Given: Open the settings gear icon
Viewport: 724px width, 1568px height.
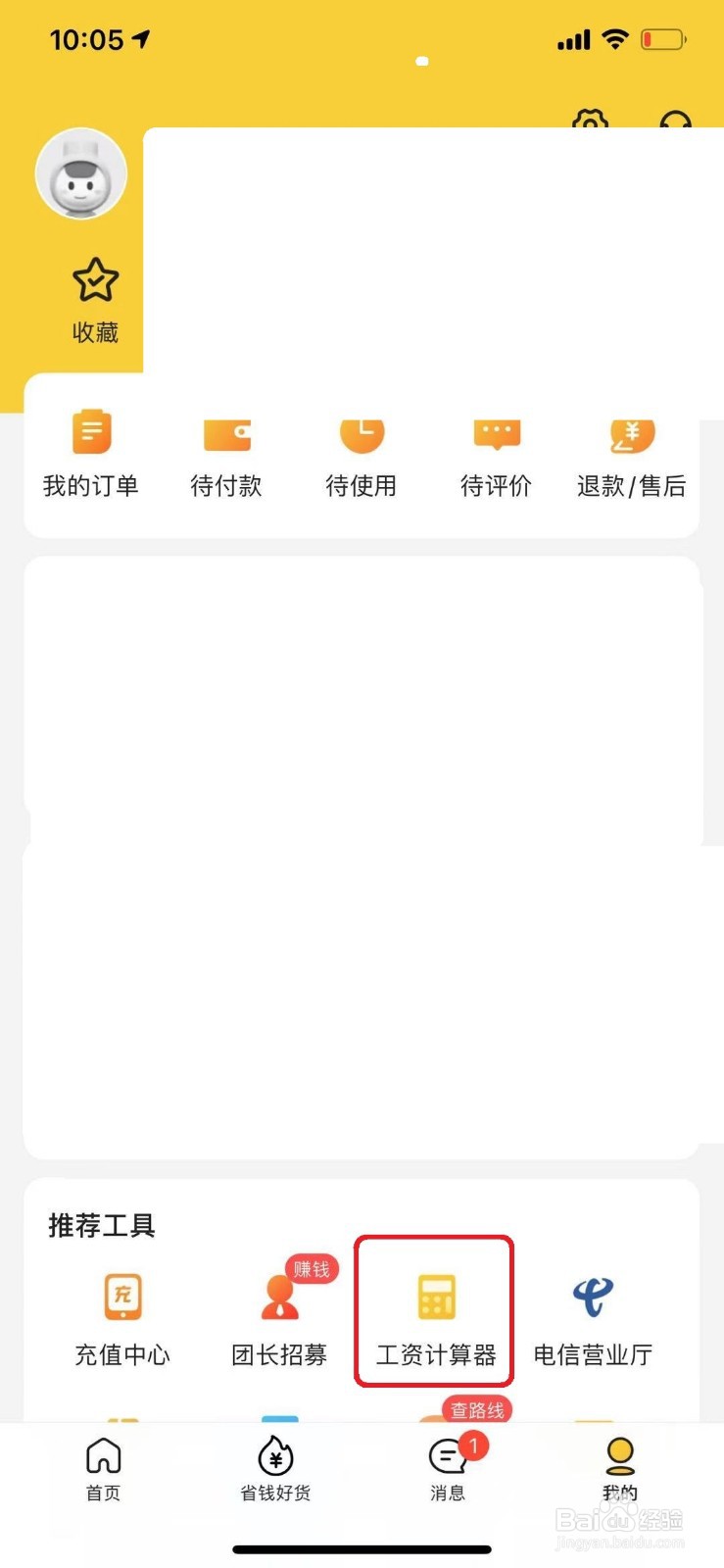Looking at the screenshot, I should [591, 123].
